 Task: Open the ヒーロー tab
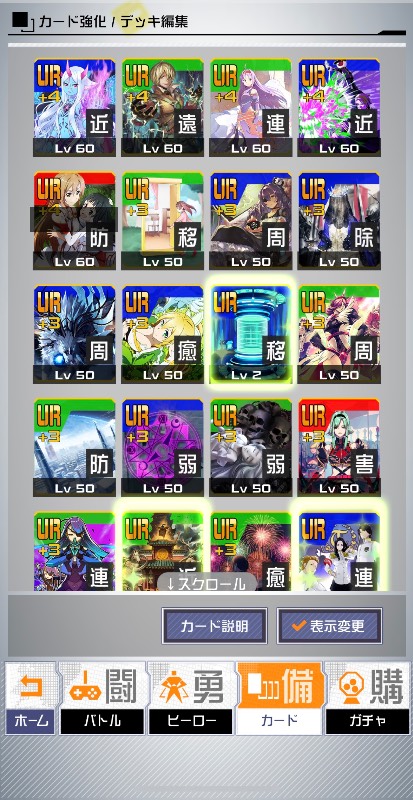tap(190, 698)
